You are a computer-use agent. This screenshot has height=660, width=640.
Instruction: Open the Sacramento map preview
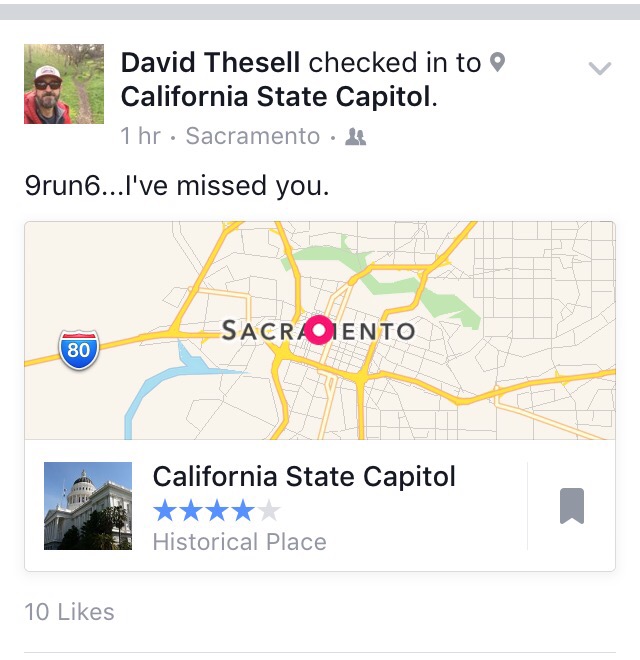tap(319, 330)
